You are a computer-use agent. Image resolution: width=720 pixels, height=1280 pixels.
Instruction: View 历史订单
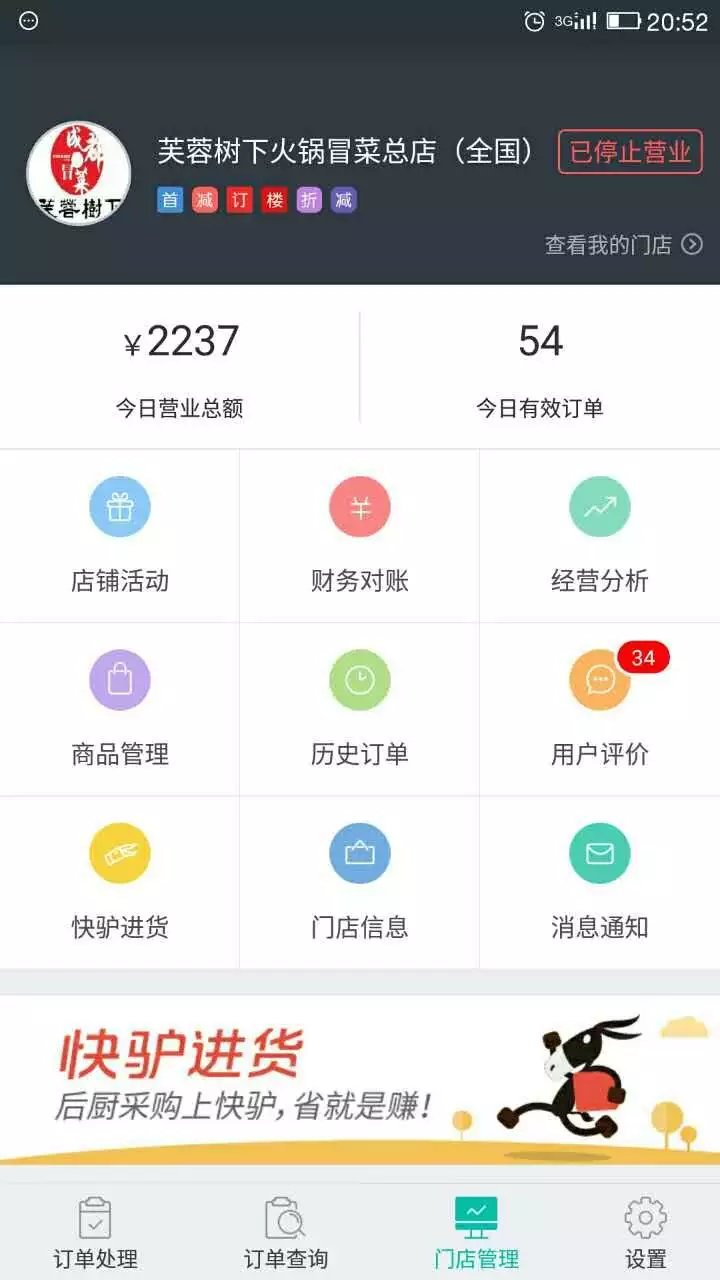pos(360,708)
